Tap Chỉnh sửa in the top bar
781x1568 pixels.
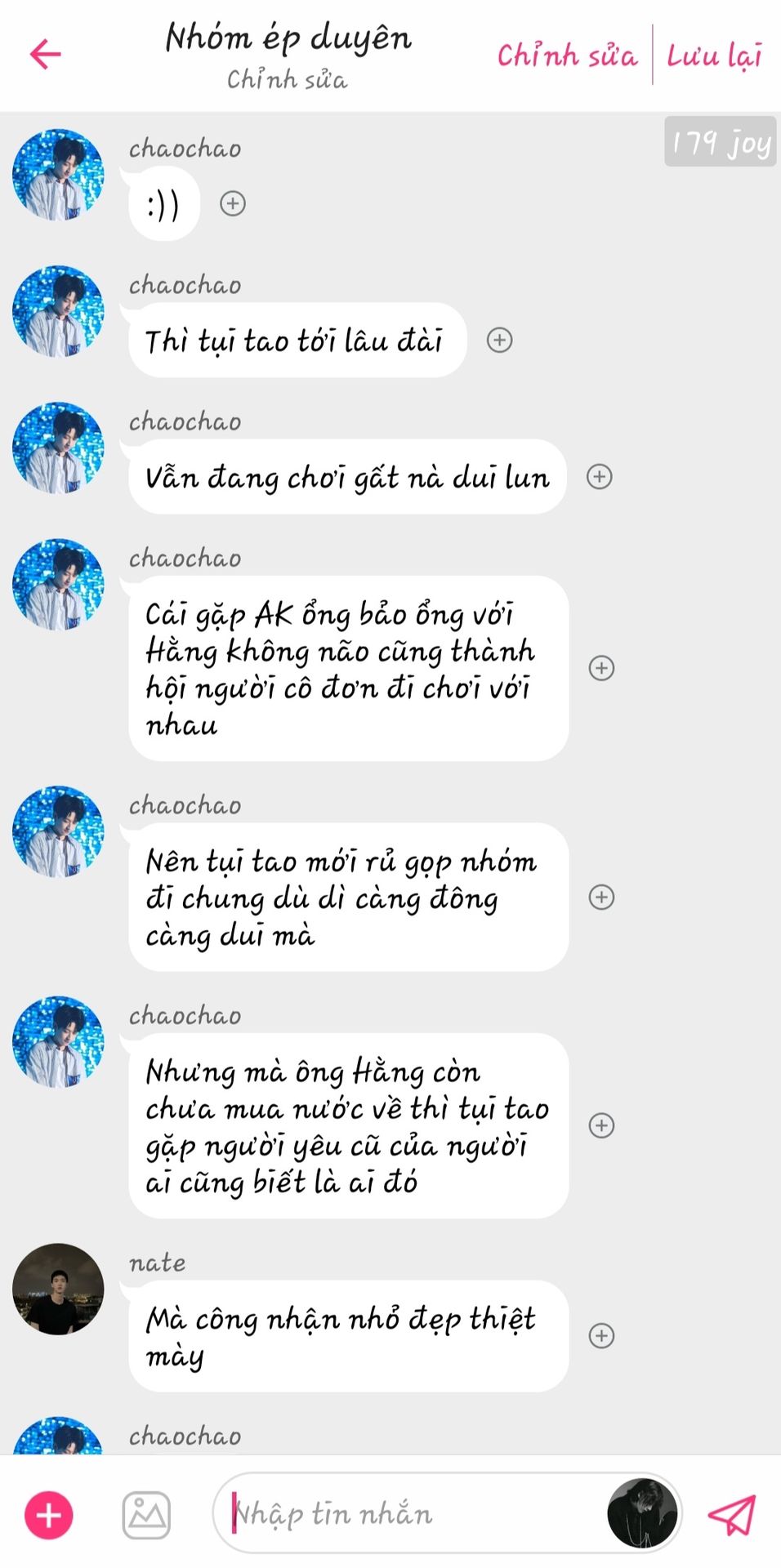coord(567,55)
